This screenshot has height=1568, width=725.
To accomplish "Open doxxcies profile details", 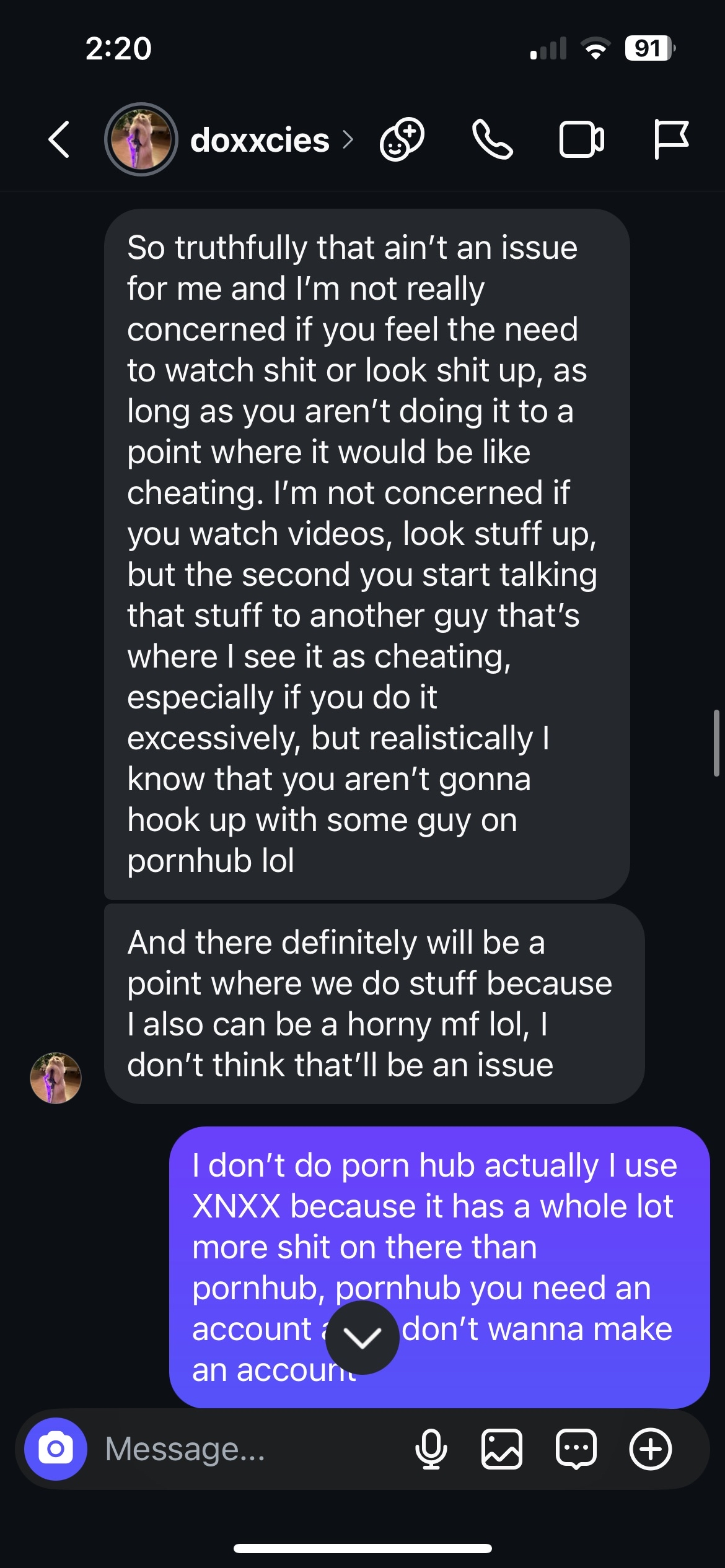I will point(260,141).
